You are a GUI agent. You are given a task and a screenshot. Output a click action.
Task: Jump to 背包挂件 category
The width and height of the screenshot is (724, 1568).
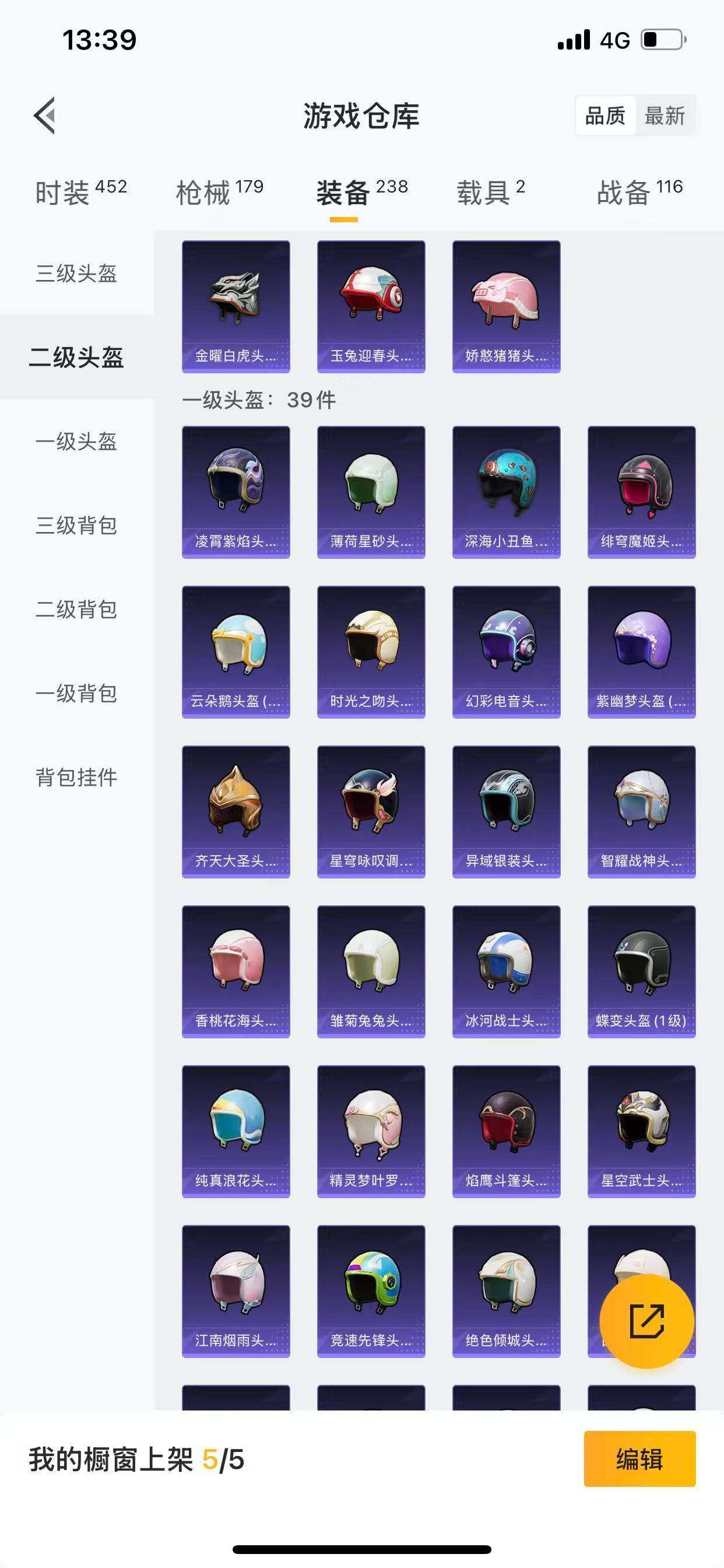click(x=76, y=778)
